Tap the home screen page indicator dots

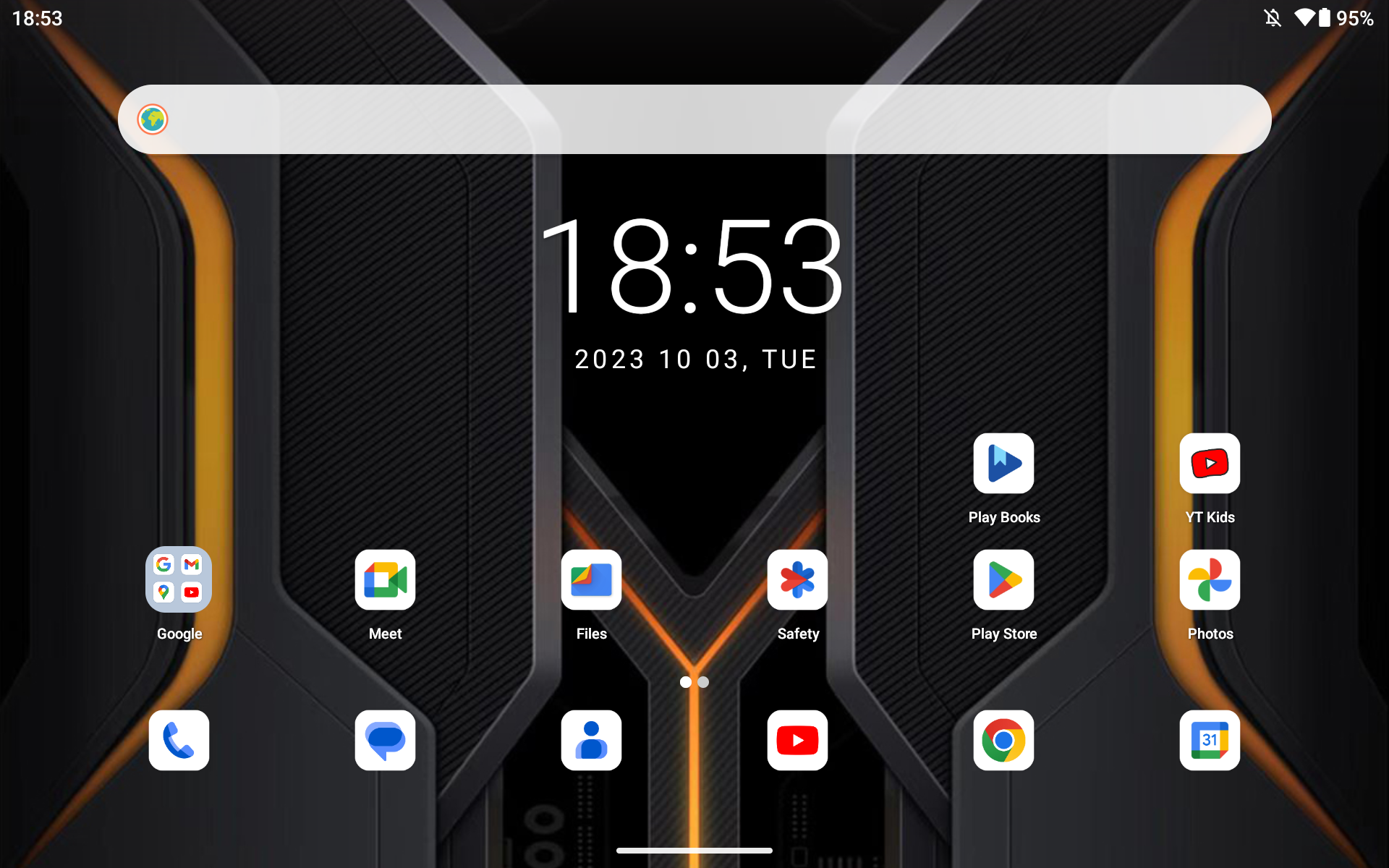(694, 682)
